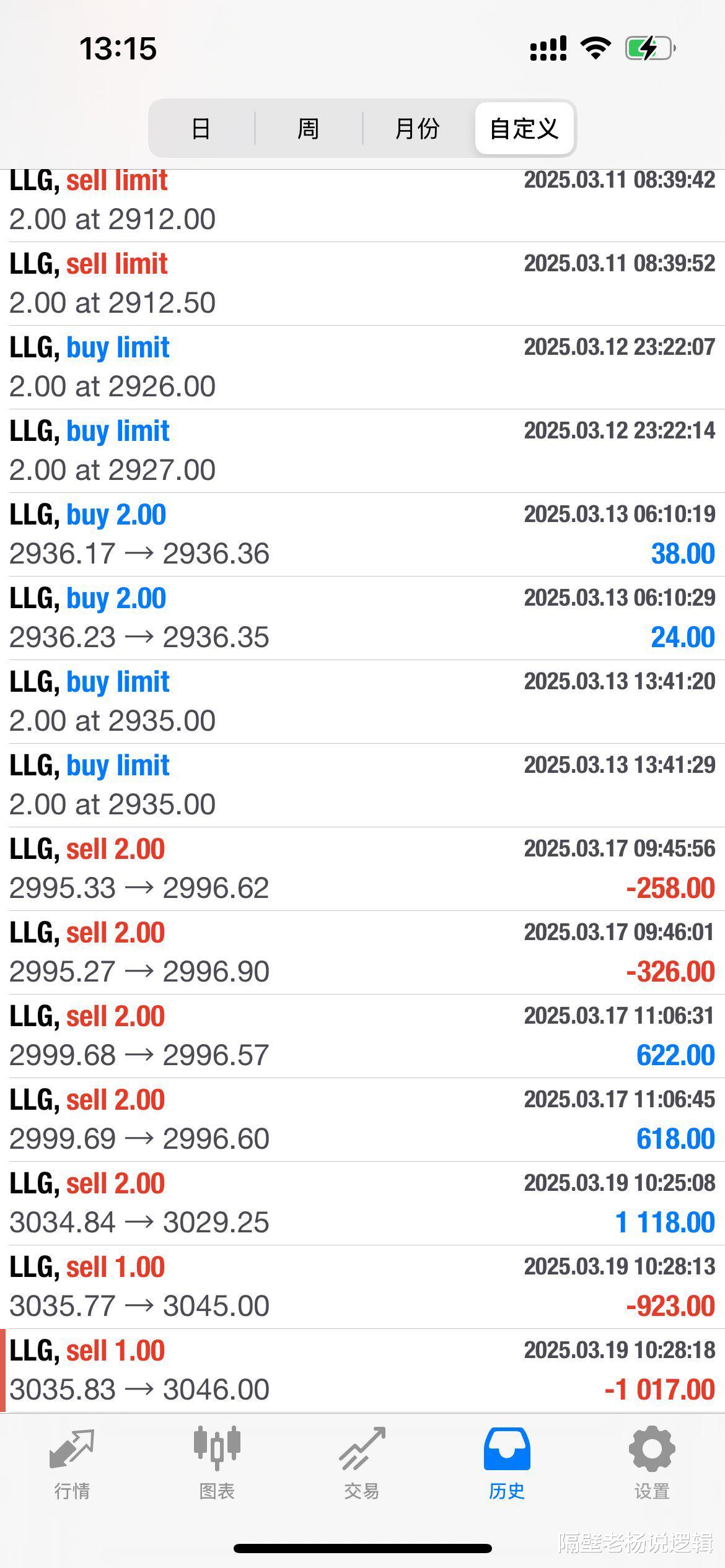Switch to the 日 period filter

201,128
